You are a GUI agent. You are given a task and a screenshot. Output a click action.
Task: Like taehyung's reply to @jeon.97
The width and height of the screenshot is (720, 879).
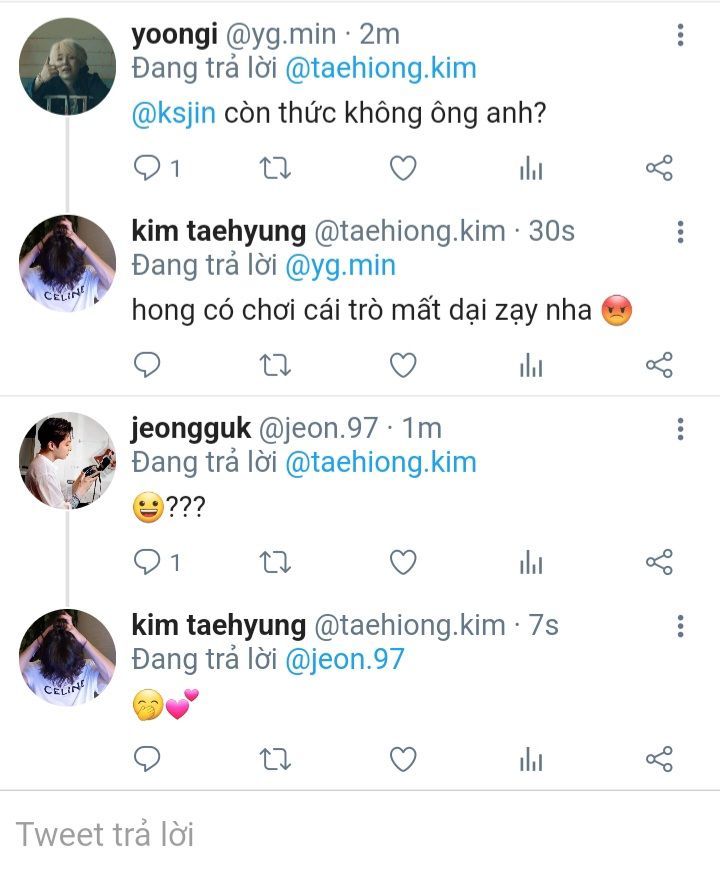[x=402, y=760]
